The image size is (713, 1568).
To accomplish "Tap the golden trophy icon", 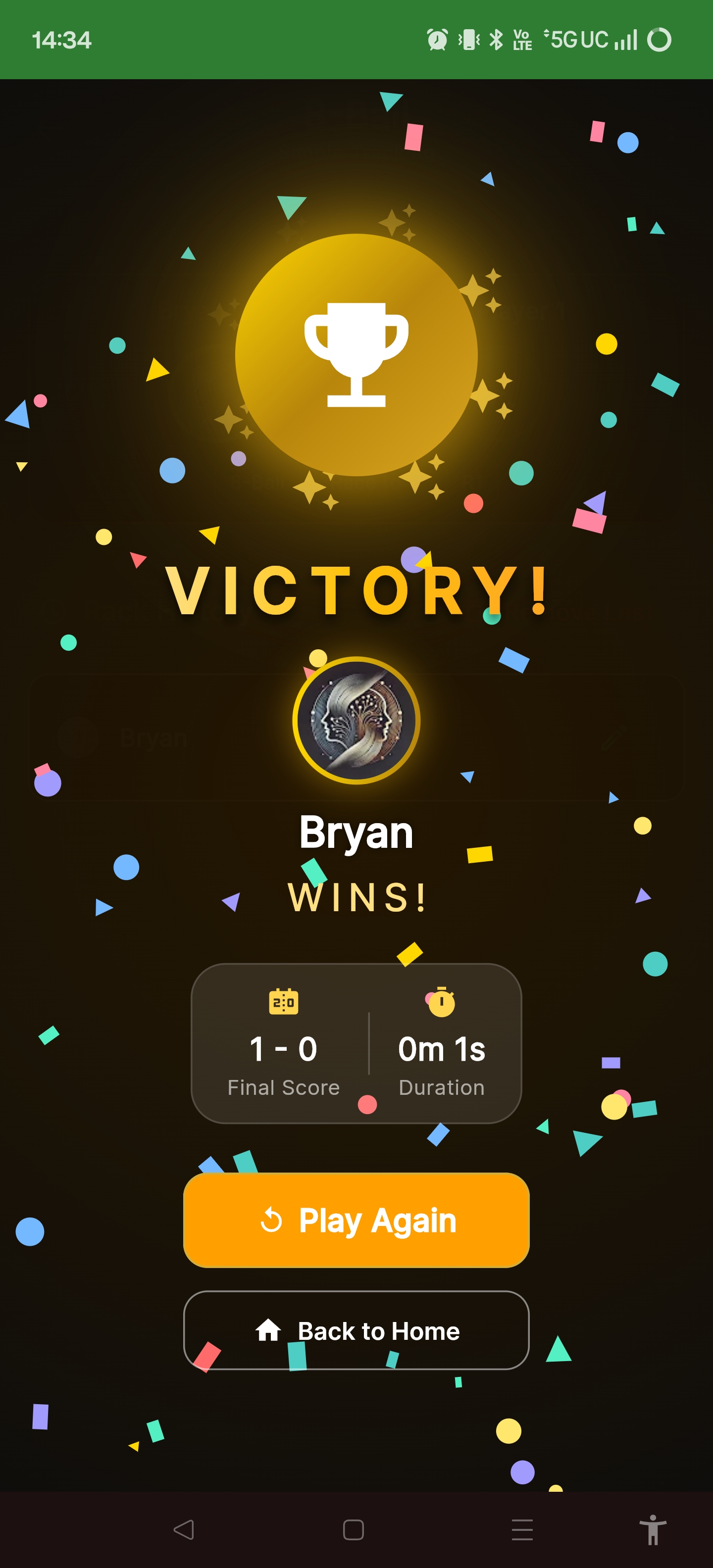I will tap(356, 356).
